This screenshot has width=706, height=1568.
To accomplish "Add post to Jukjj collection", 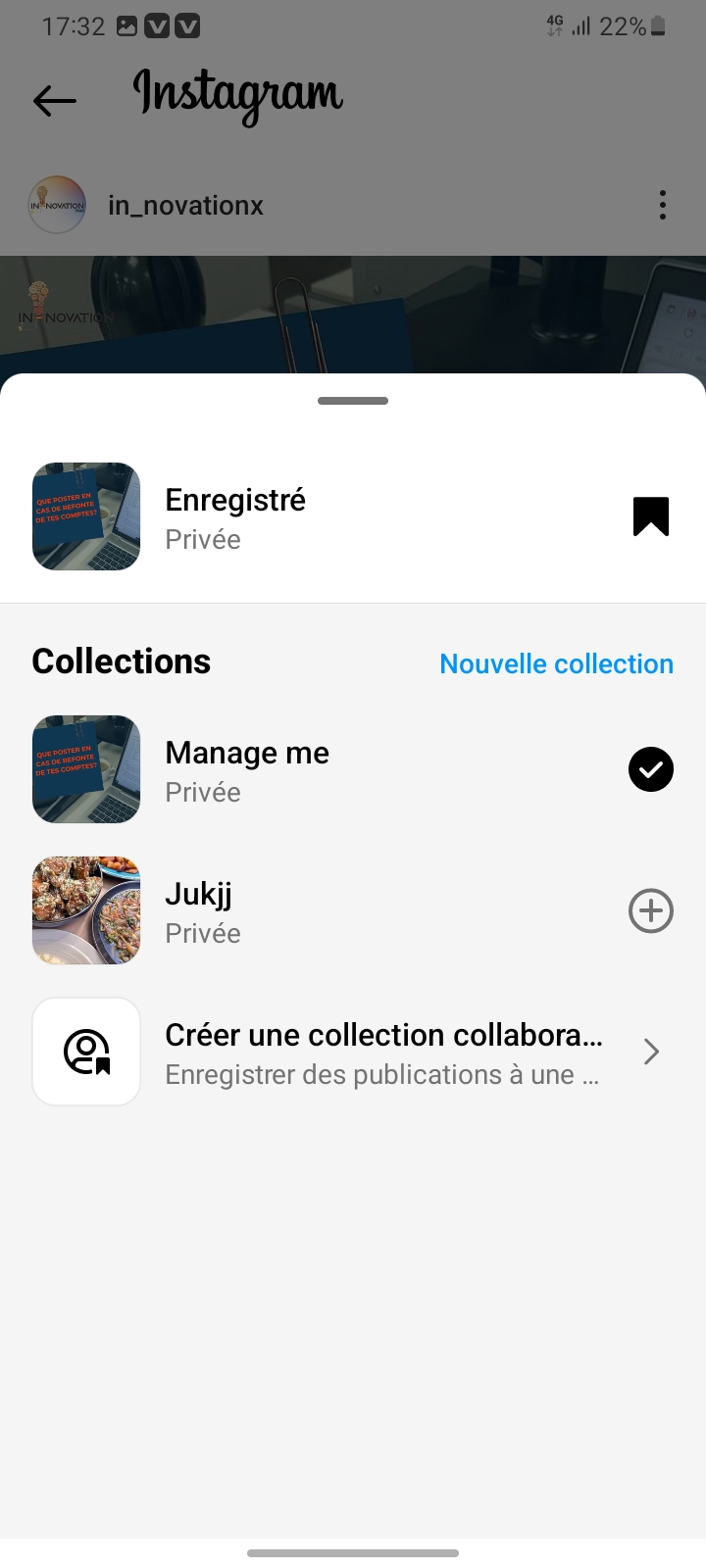I will click(650, 911).
